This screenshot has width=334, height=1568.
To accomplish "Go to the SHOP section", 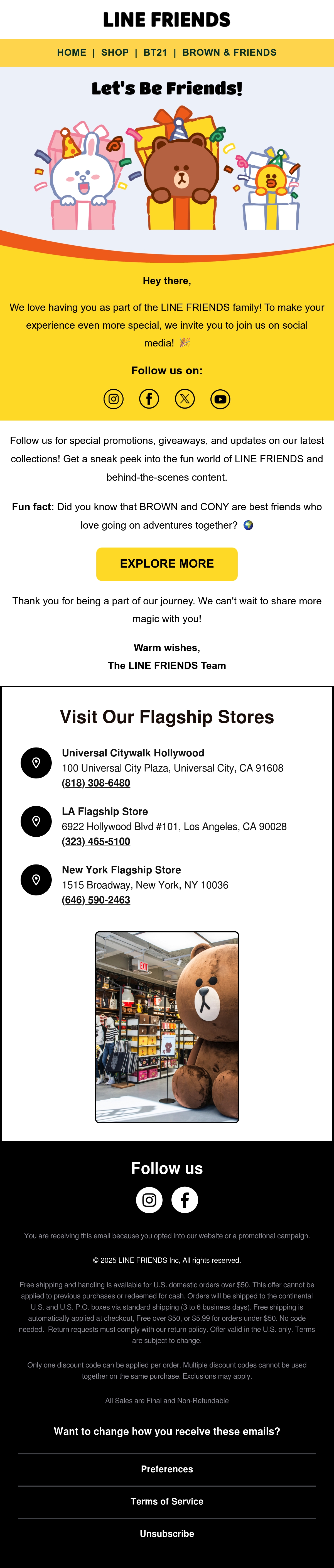I will 115,52.
